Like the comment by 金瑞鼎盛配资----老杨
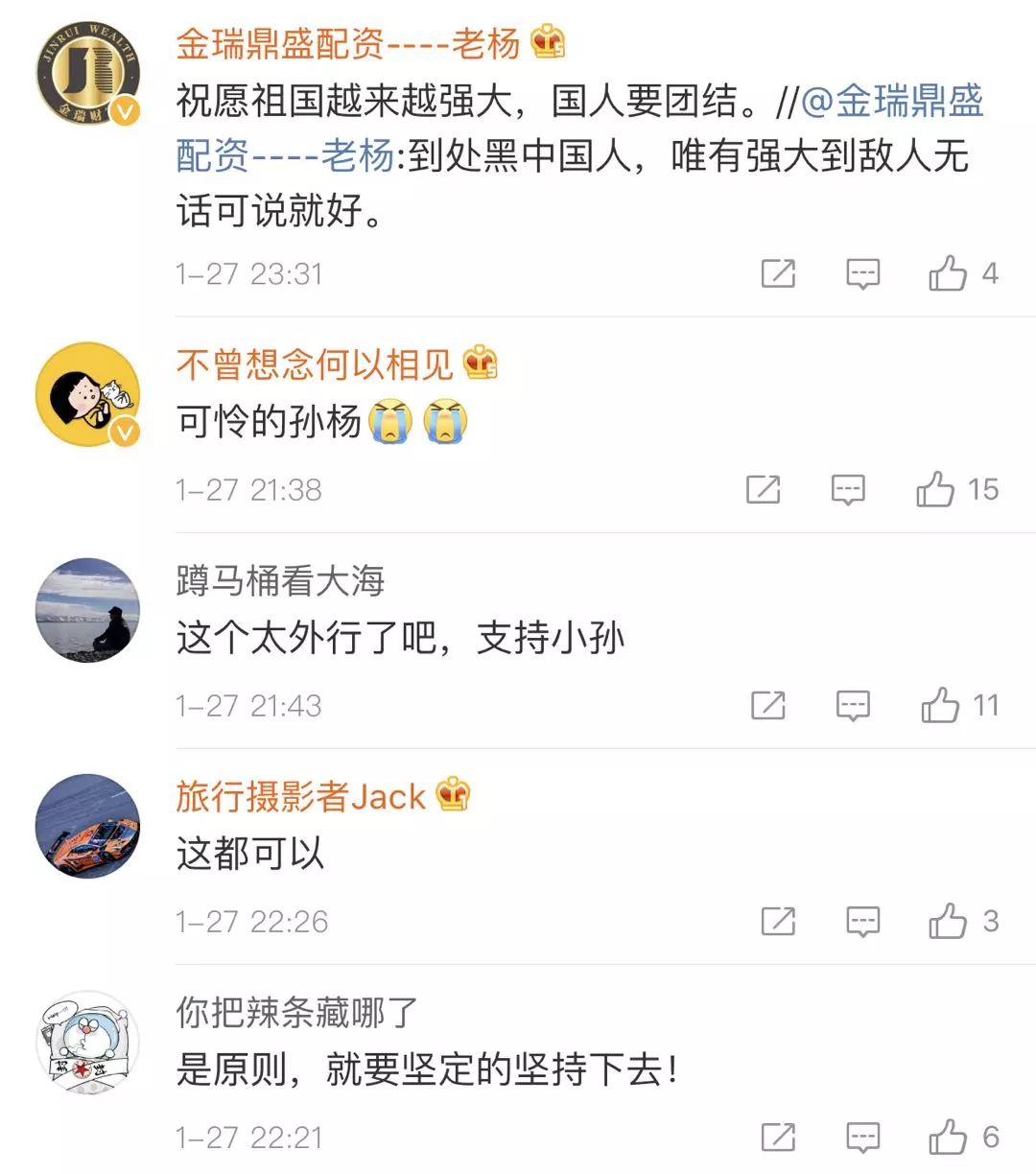 click(x=948, y=273)
